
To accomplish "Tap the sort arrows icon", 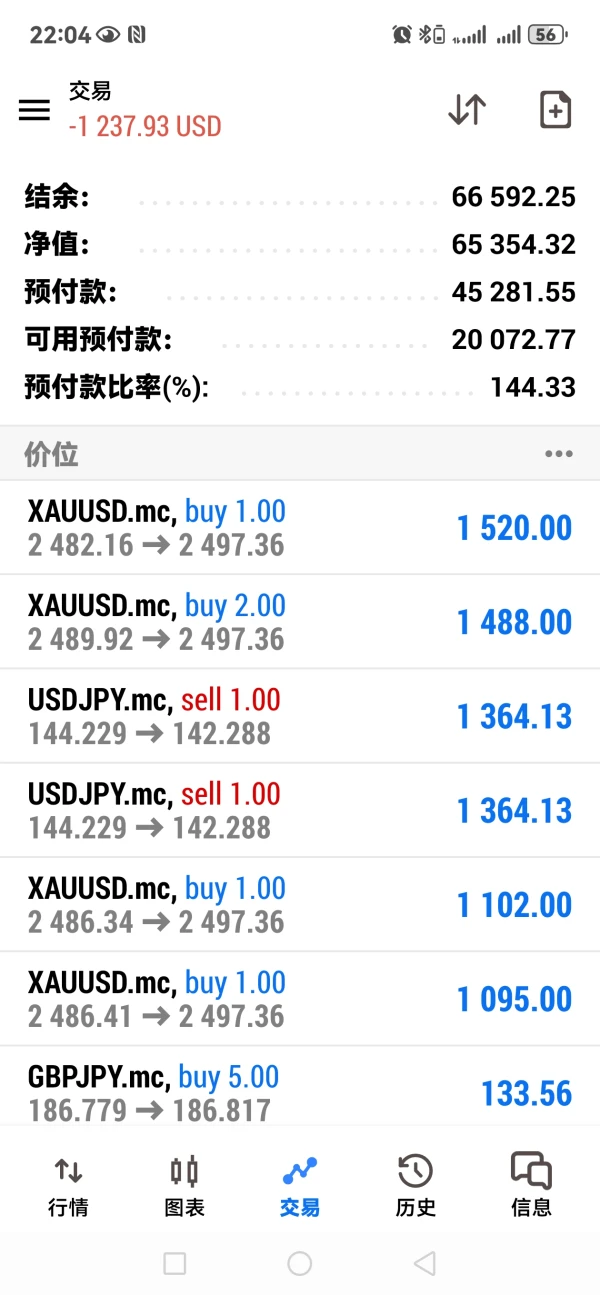I will point(466,110).
